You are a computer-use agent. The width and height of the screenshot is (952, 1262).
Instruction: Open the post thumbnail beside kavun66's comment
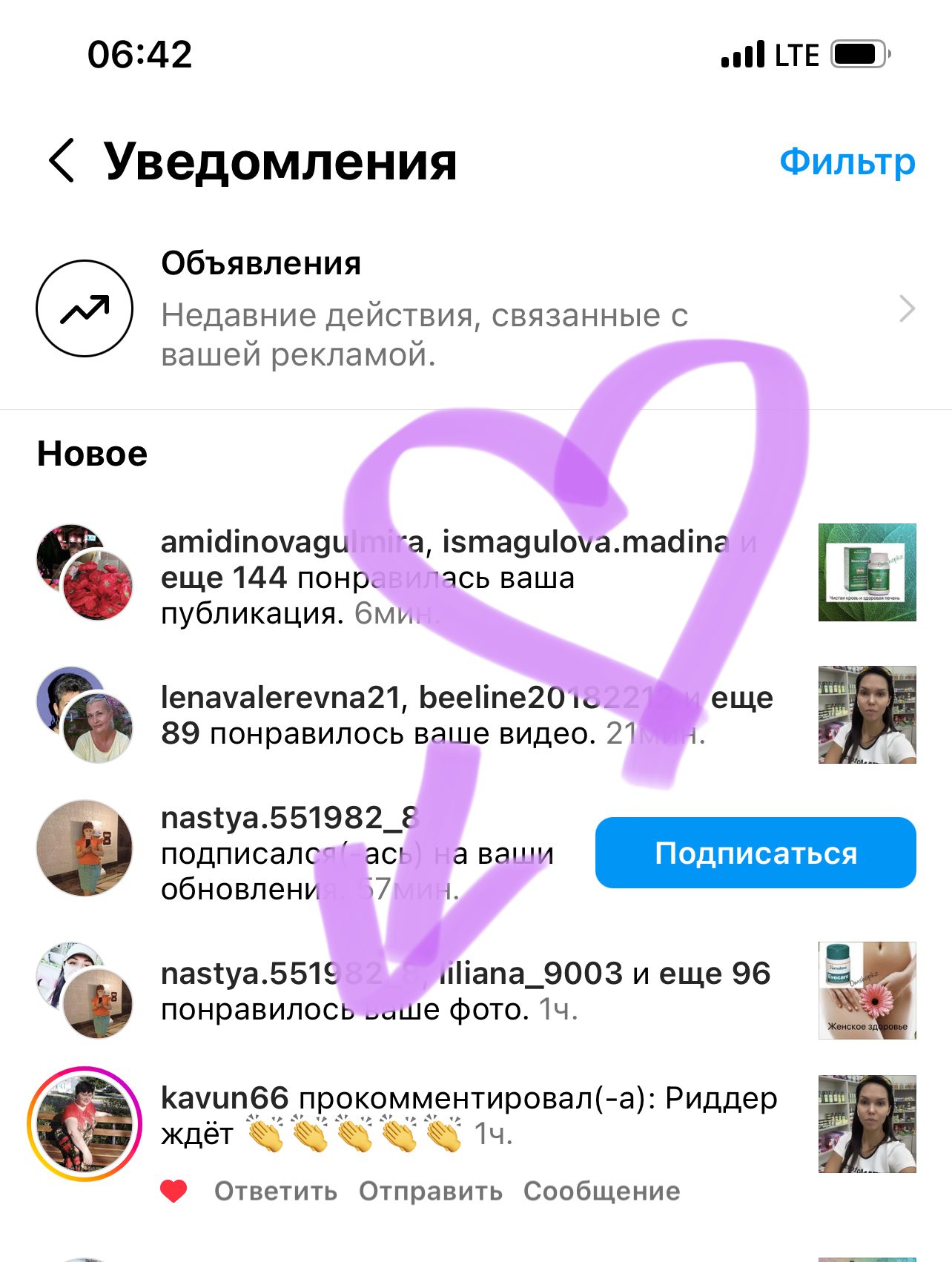(866, 1124)
